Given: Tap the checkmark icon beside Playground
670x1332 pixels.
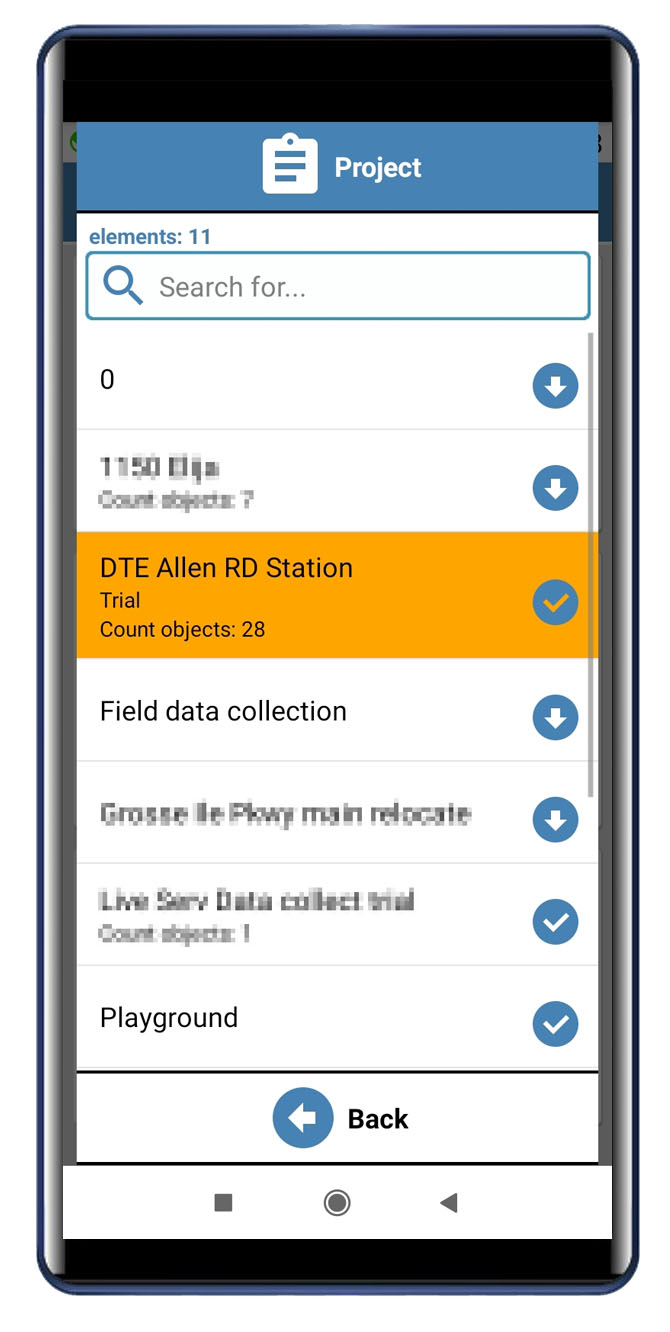Looking at the screenshot, I should [555, 1024].
